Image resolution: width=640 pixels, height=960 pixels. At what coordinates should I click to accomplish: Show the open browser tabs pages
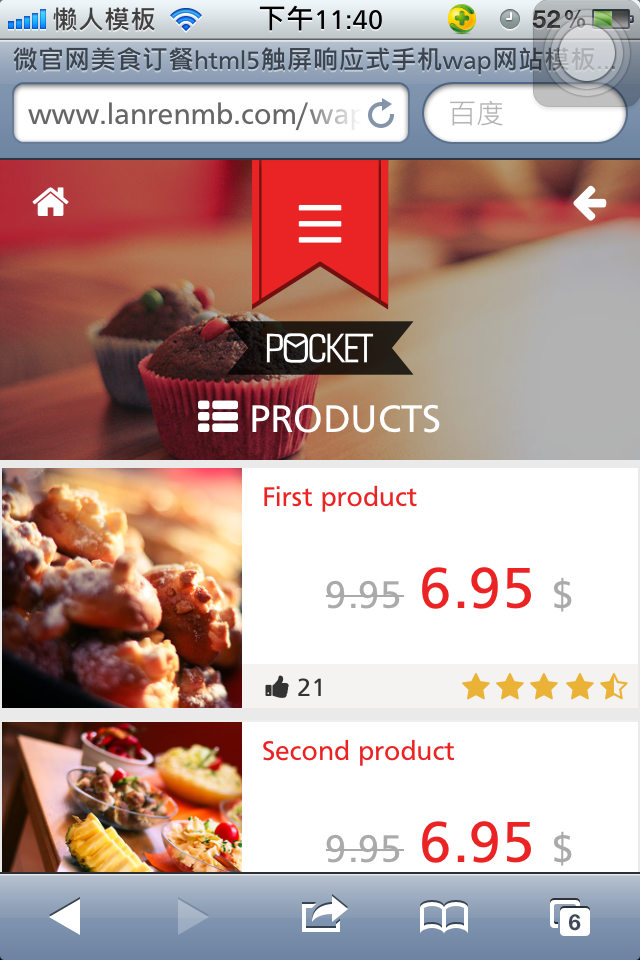(570, 916)
